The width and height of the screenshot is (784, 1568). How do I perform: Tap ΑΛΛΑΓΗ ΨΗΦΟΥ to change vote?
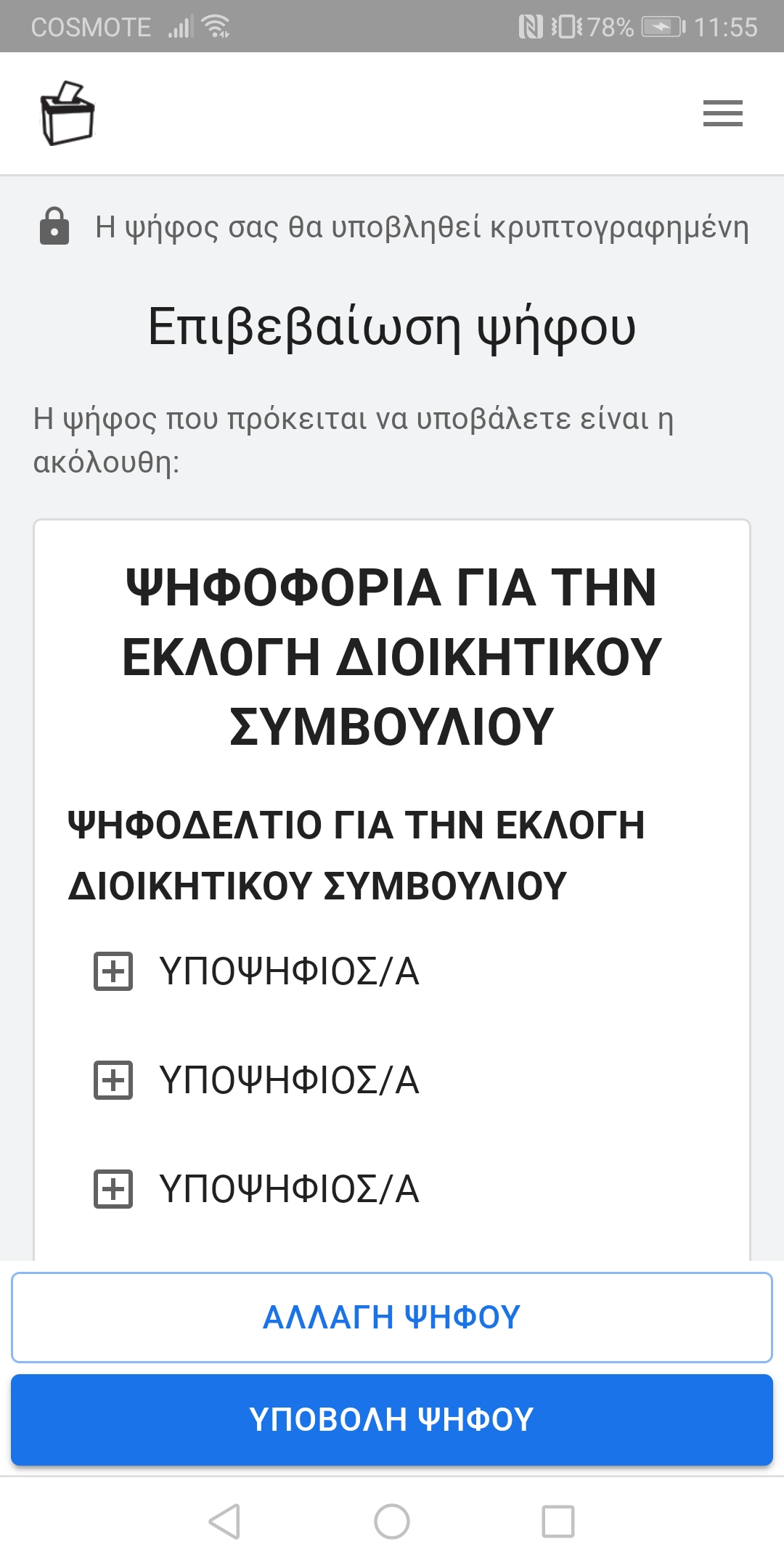pos(392,1317)
